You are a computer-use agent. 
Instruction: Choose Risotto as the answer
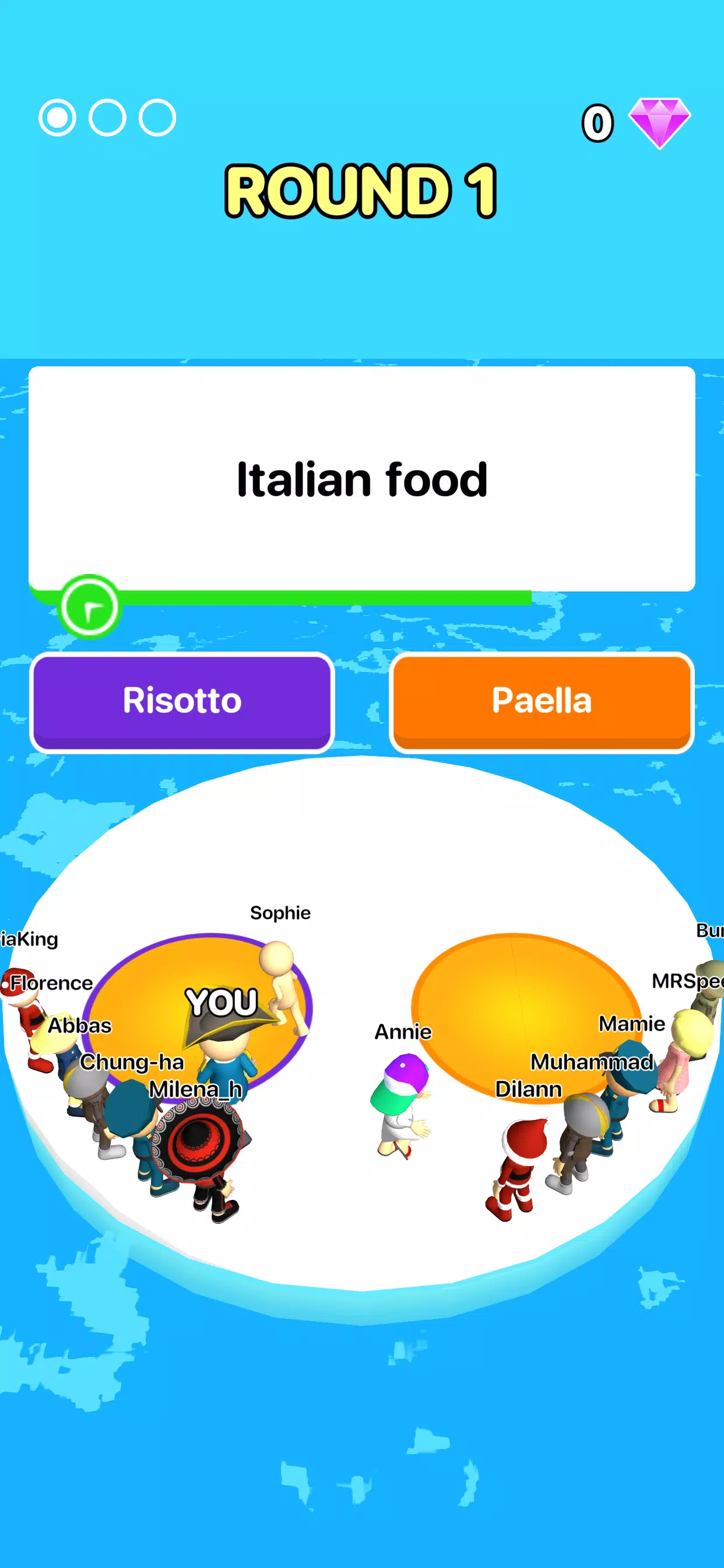182,701
